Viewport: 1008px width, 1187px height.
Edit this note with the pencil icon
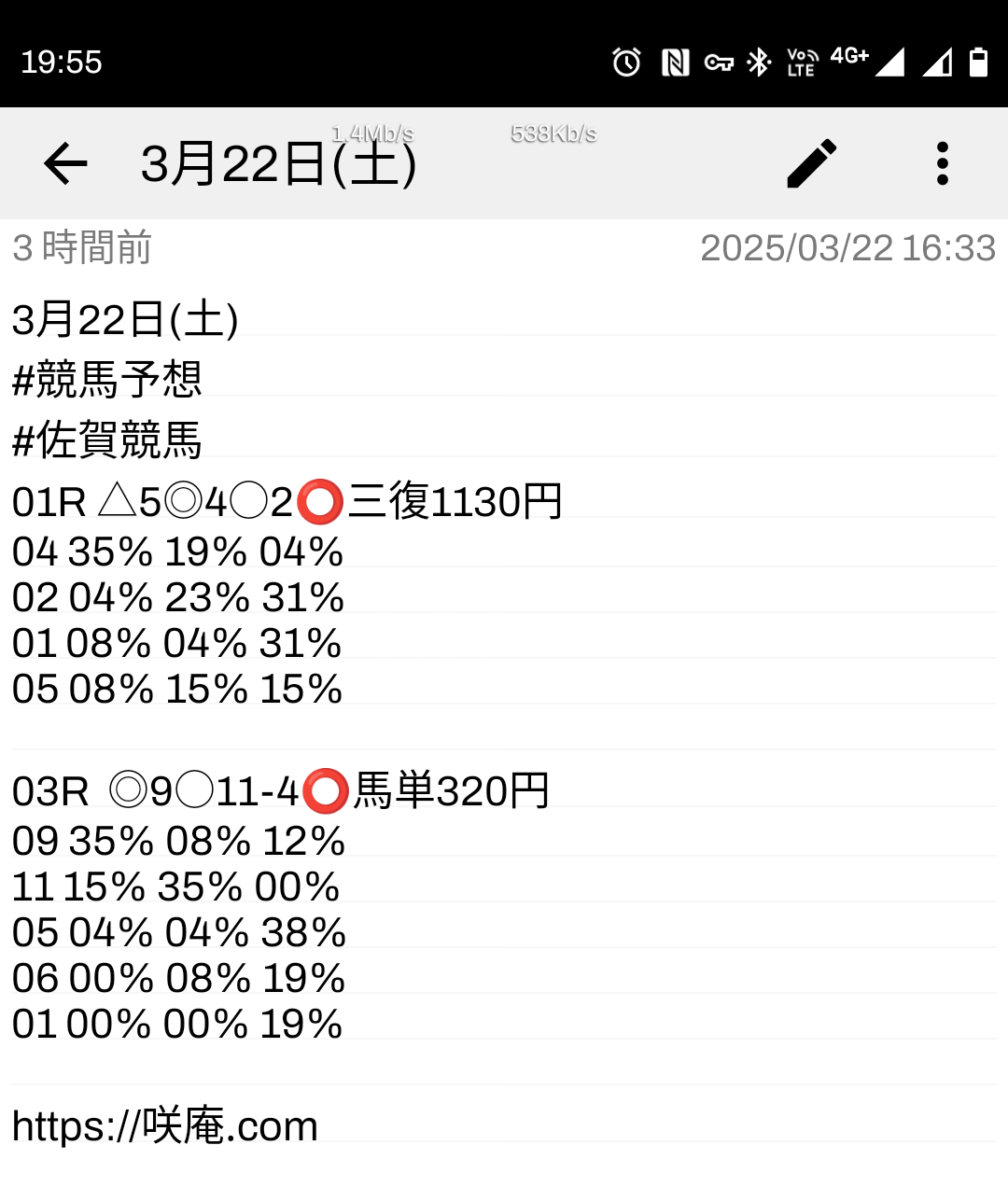pyautogui.click(x=811, y=164)
